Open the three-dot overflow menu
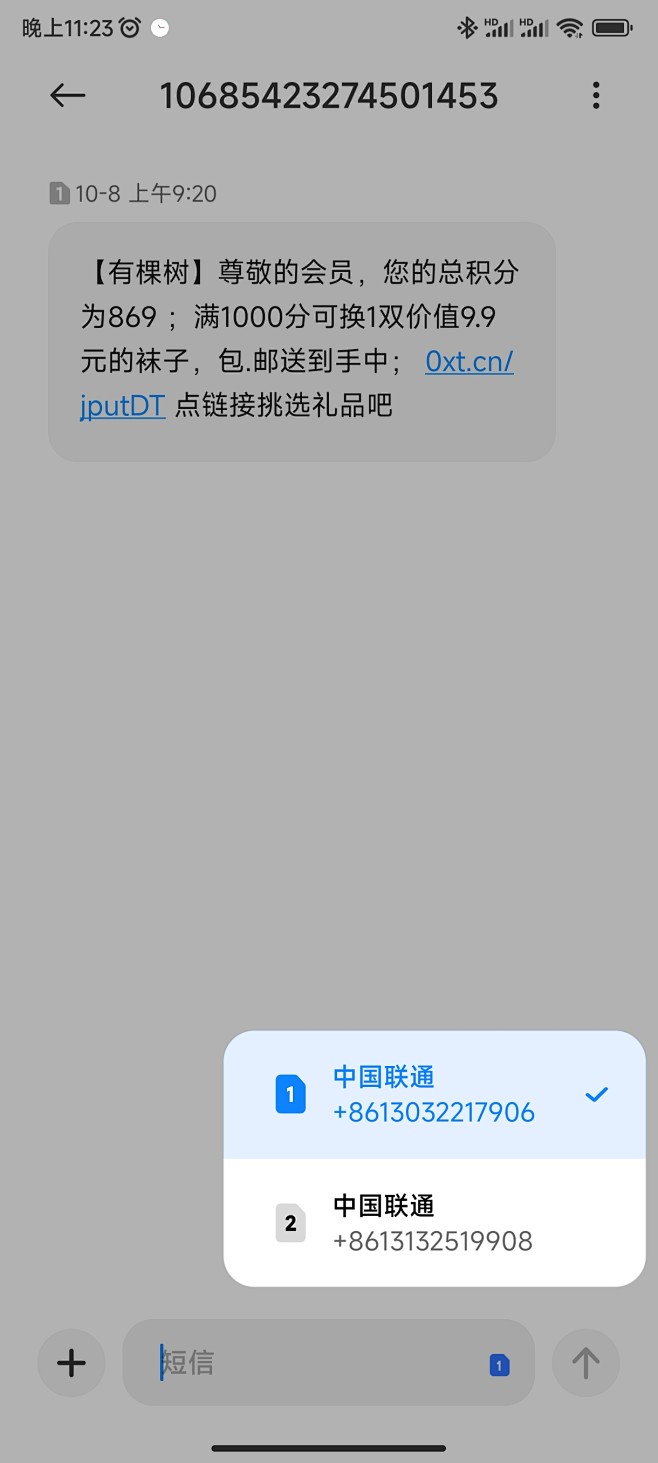Viewport: 658px width, 1463px height. (596, 95)
